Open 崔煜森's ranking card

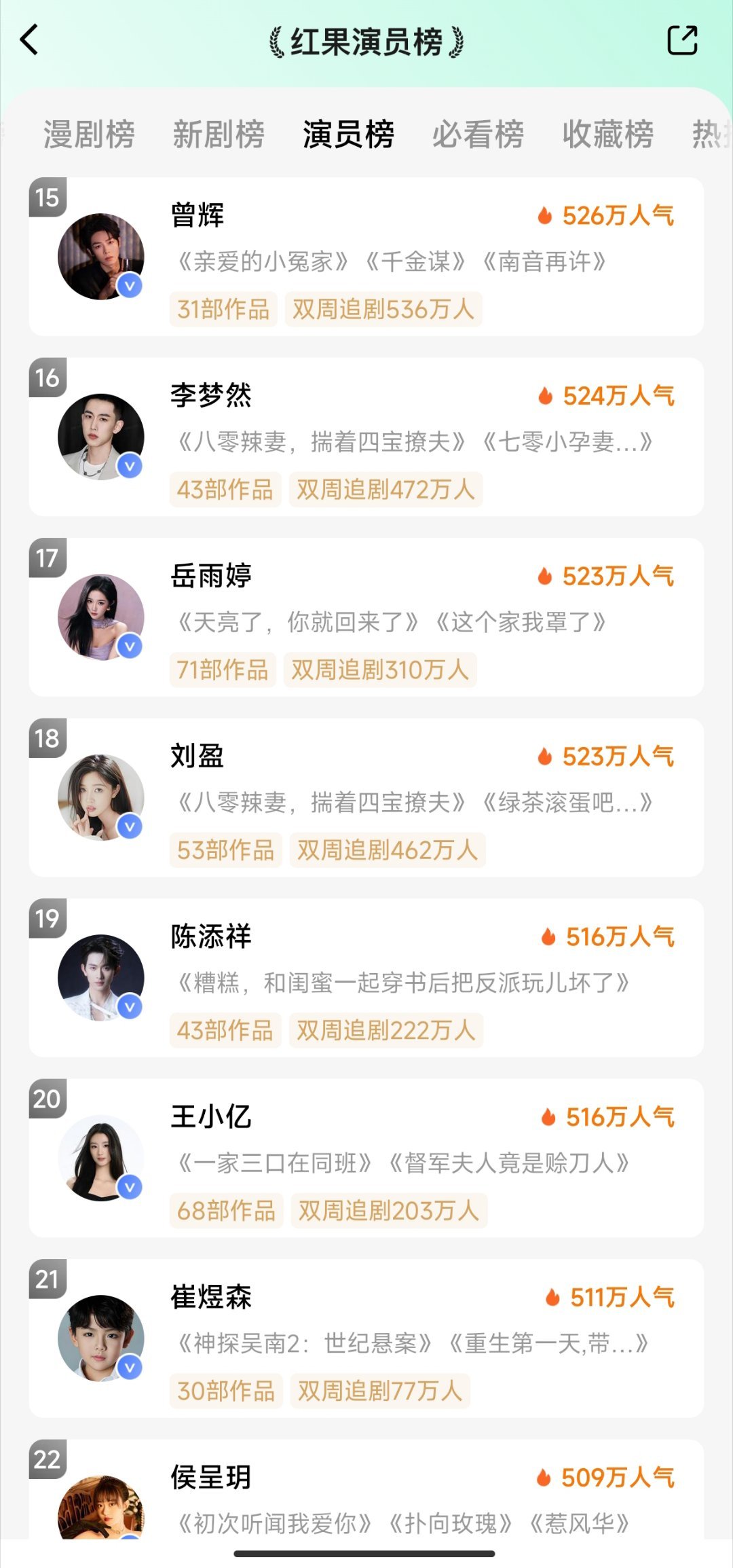tap(366, 1338)
